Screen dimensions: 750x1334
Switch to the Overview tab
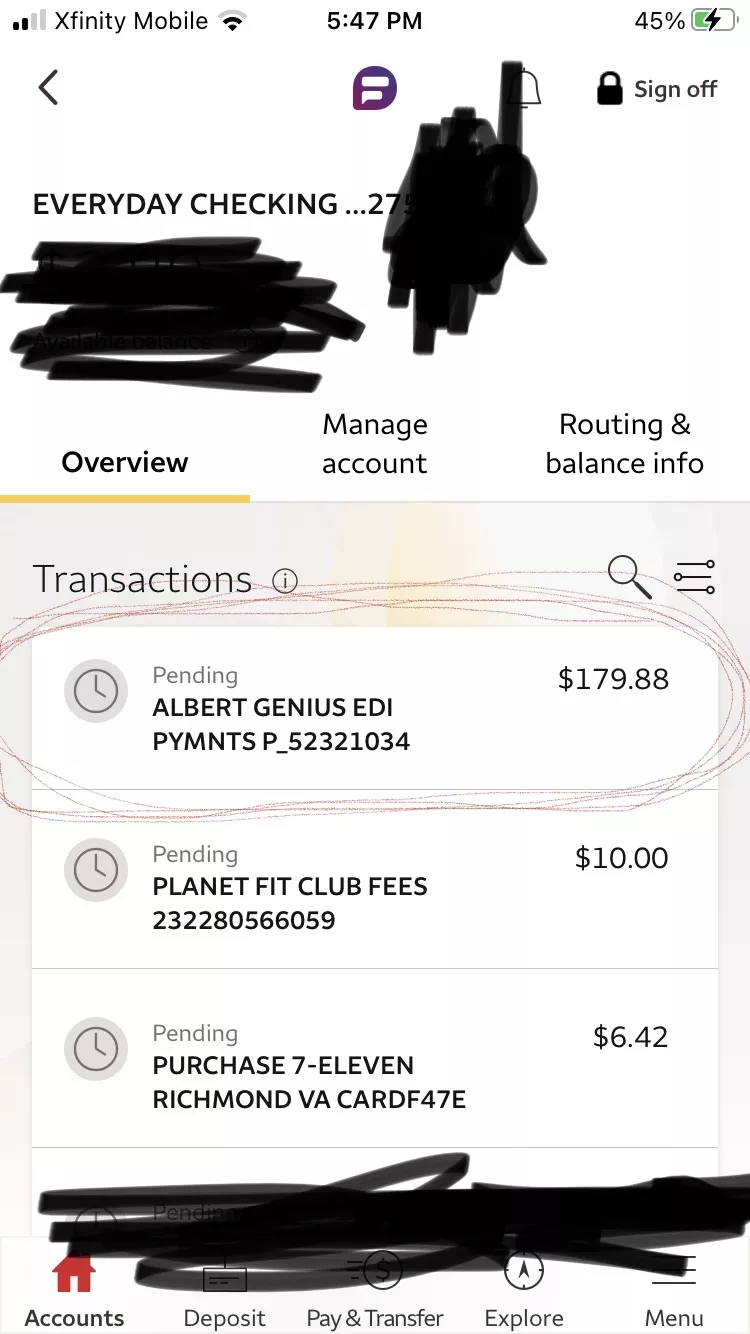[125, 462]
